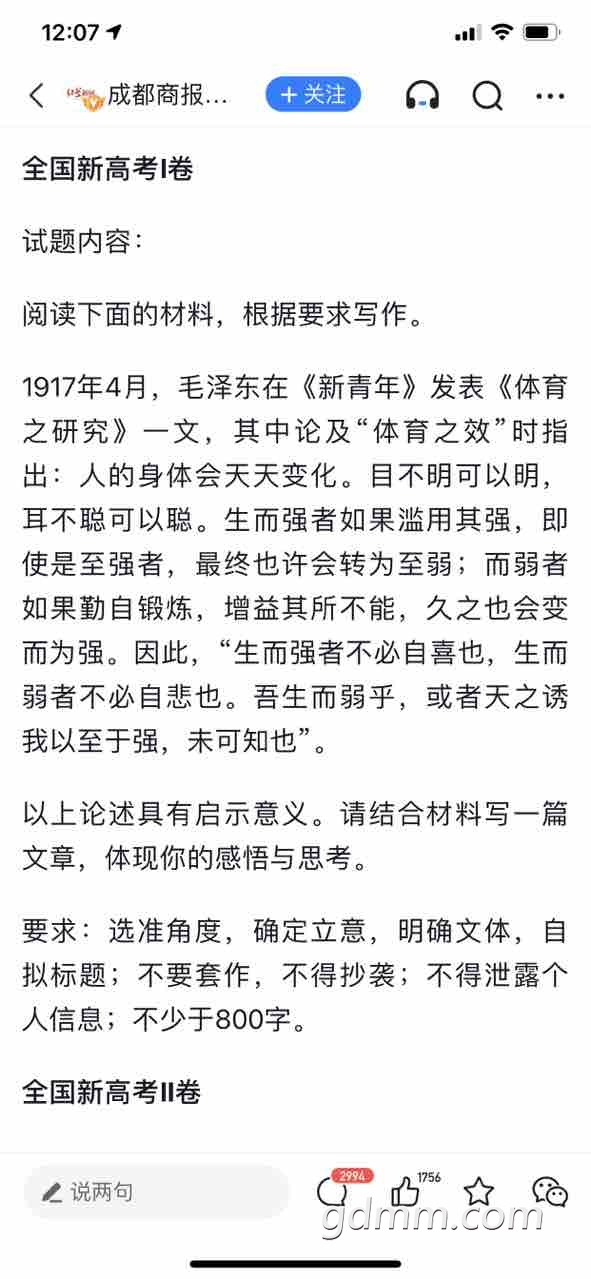The height and width of the screenshot is (1279, 591).
Task: Go back with the top-left arrow
Action: pos(37,96)
